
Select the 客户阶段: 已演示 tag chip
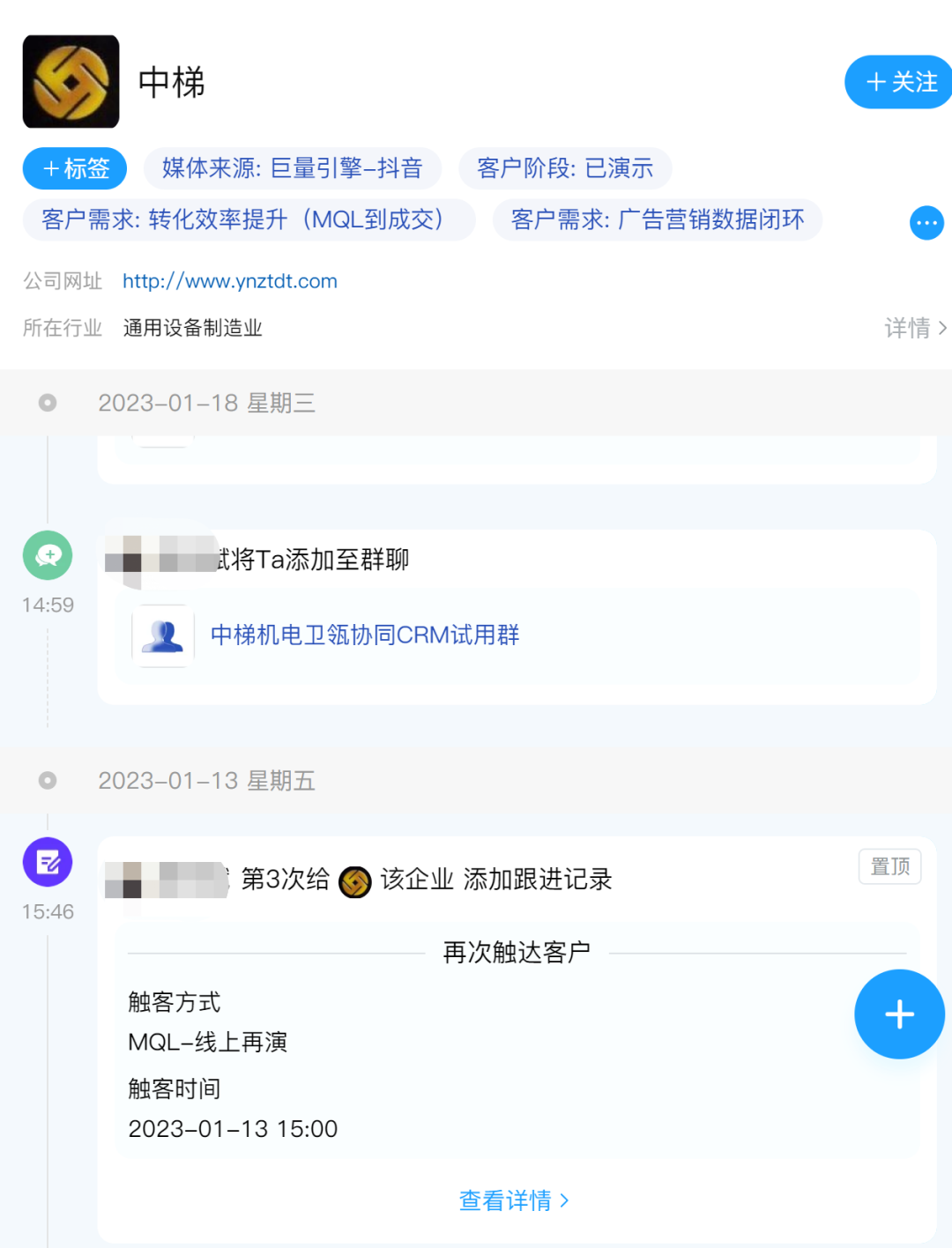(565, 168)
